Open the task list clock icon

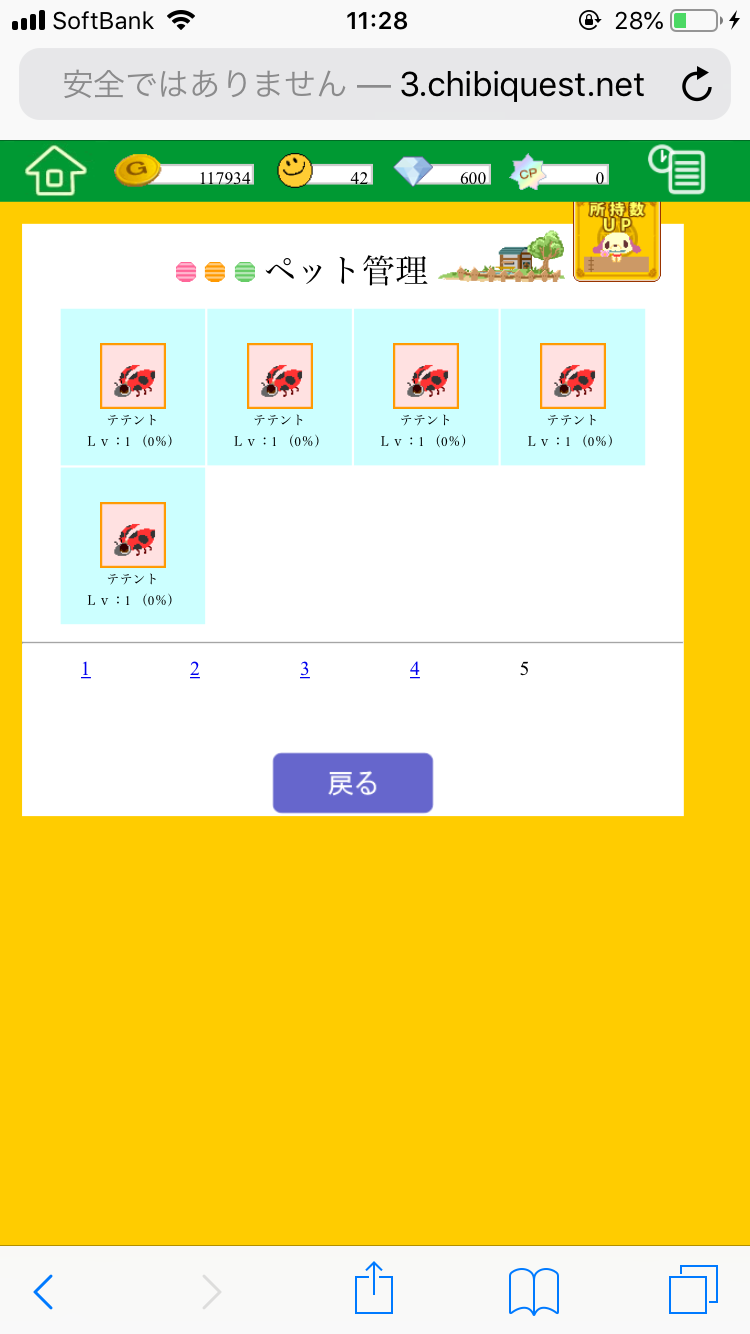tap(677, 170)
